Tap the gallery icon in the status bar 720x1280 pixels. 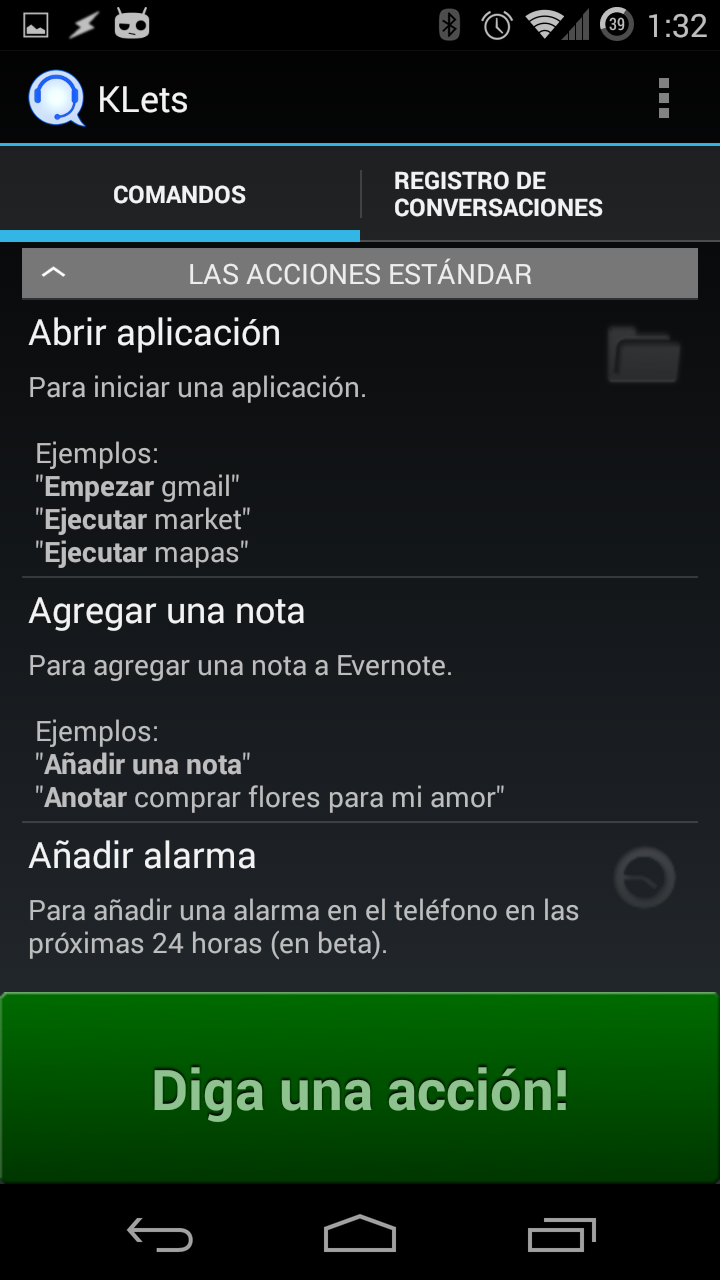36,27
